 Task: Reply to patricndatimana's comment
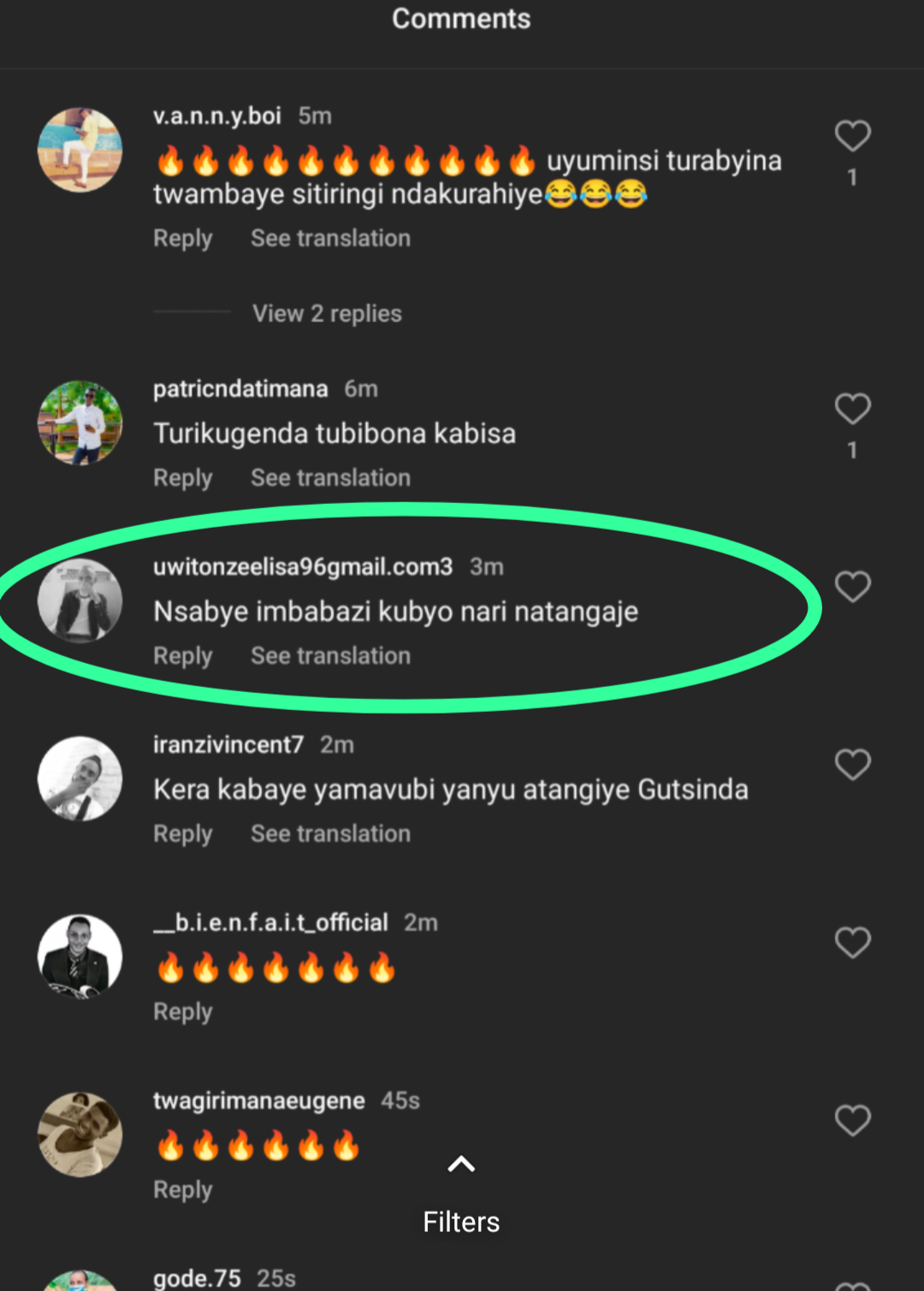point(182,478)
